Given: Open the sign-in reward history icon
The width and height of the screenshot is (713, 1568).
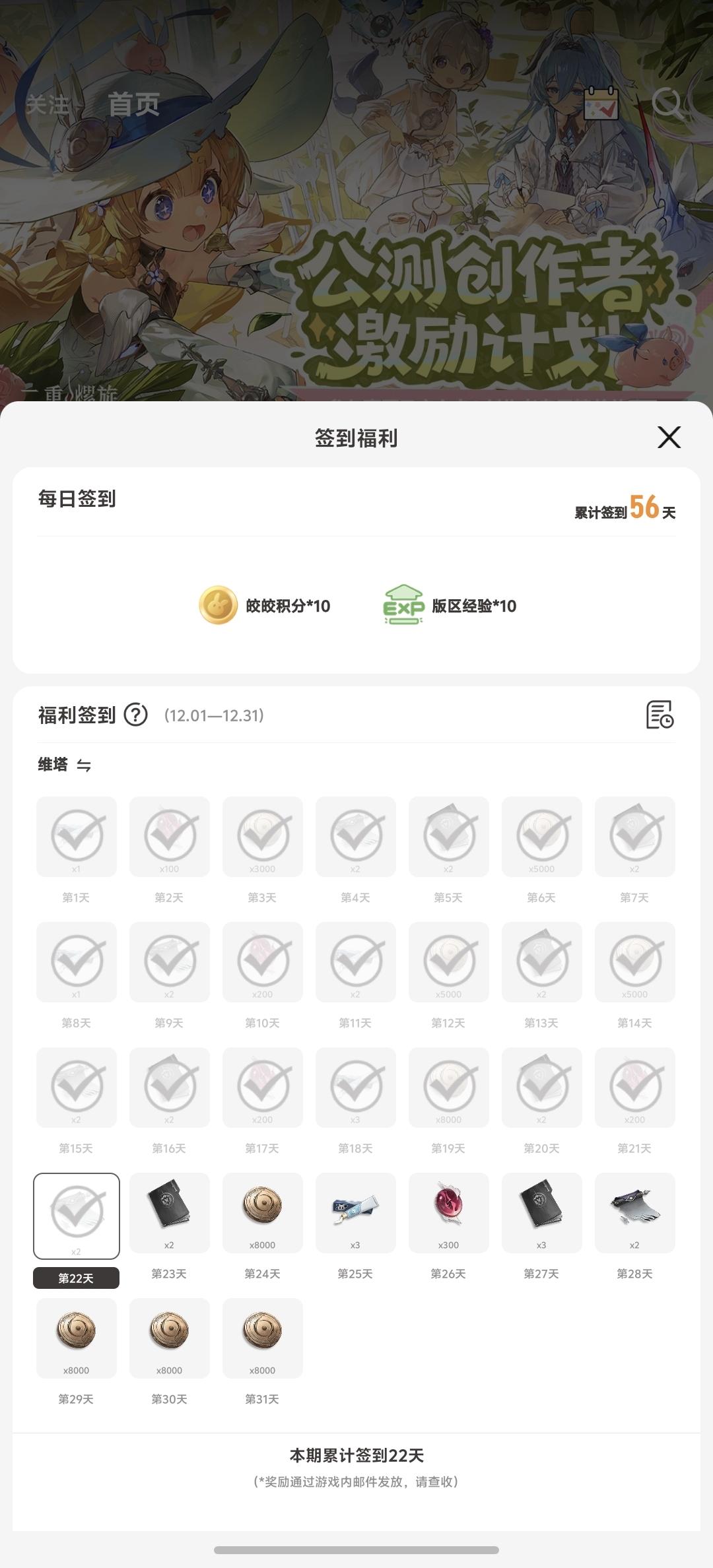Looking at the screenshot, I should click(659, 715).
